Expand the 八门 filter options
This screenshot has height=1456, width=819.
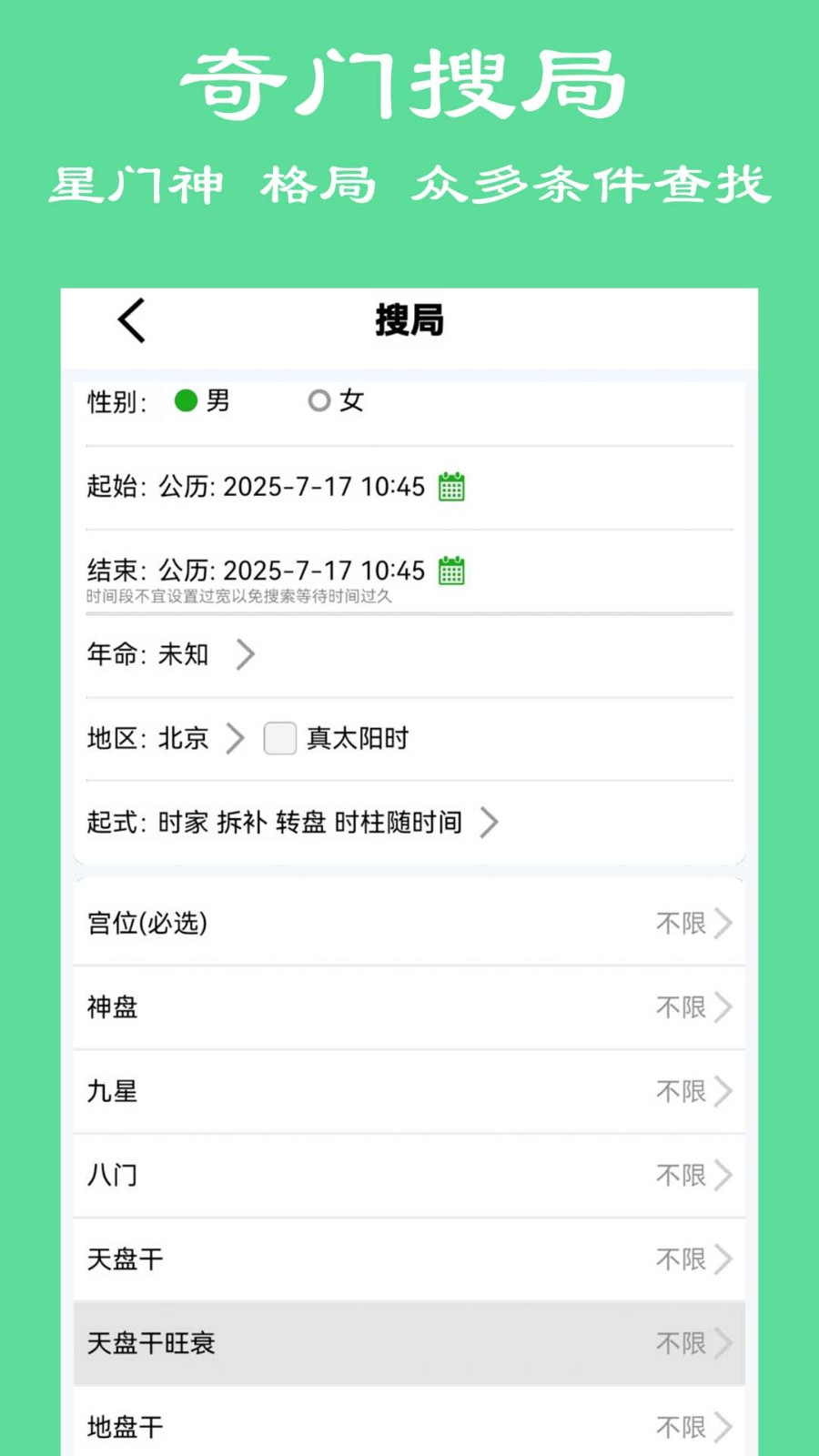click(409, 1176)
